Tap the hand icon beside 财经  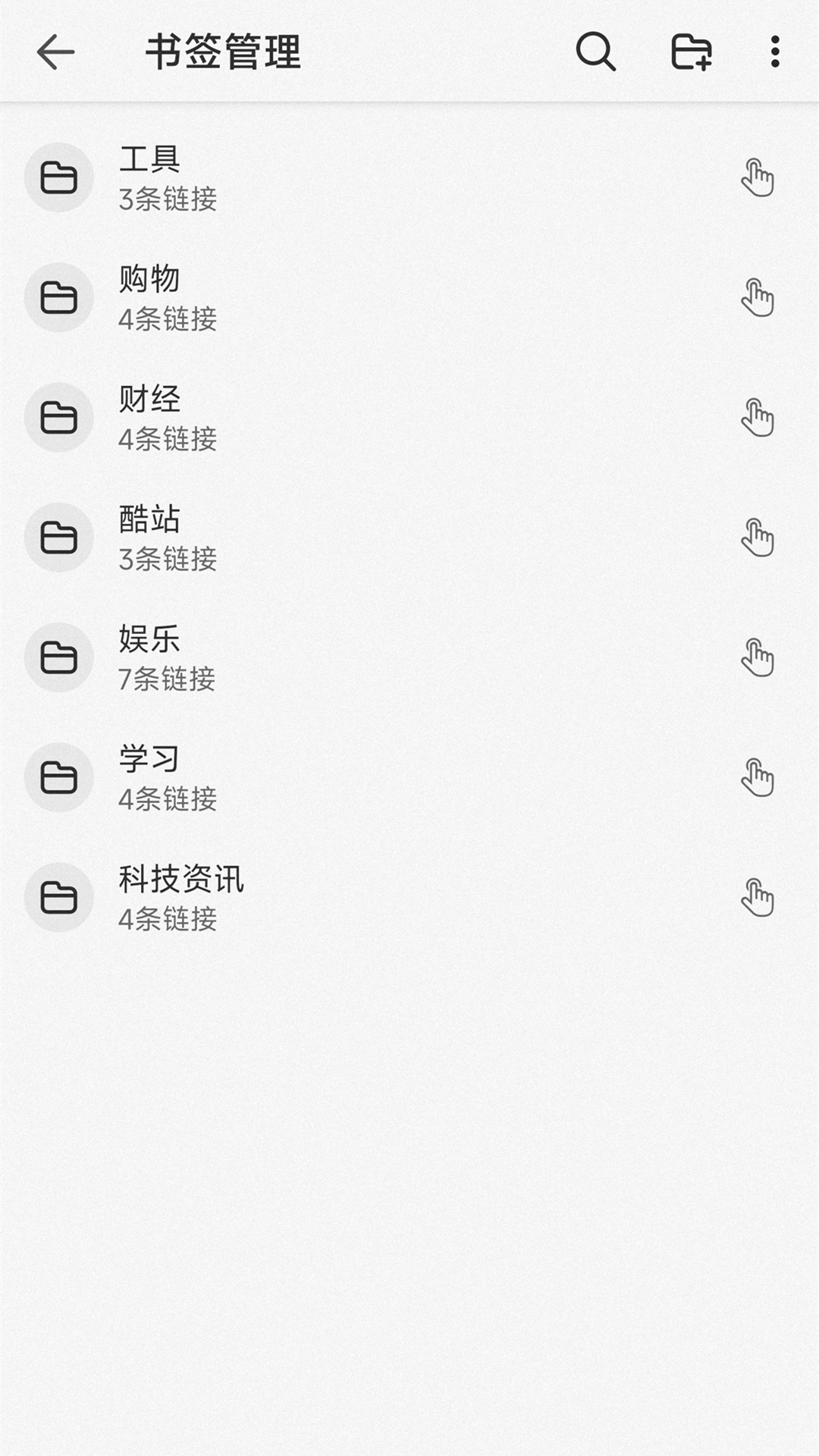[757, 417]
